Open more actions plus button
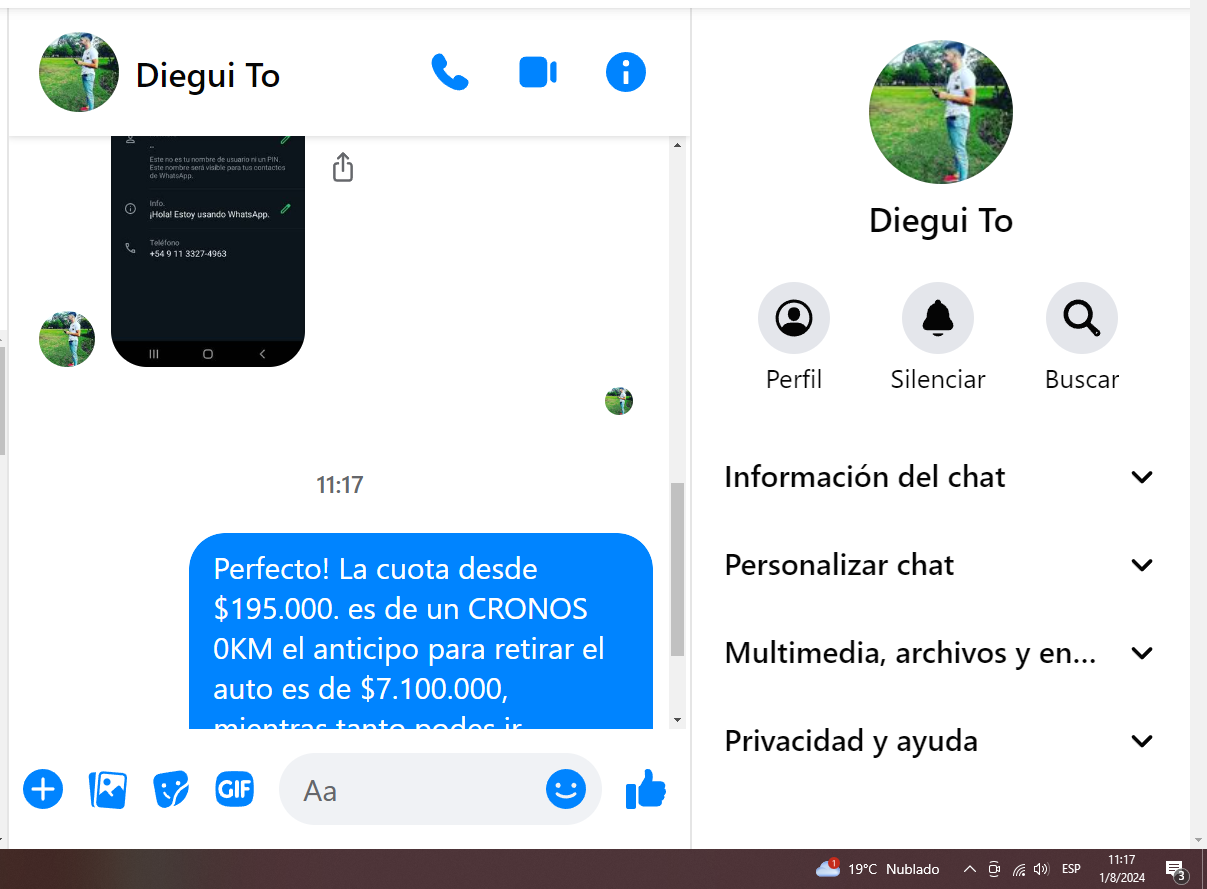Viewport: 1207px width, 889px height. pyautogui.click(x=43, y=790)
